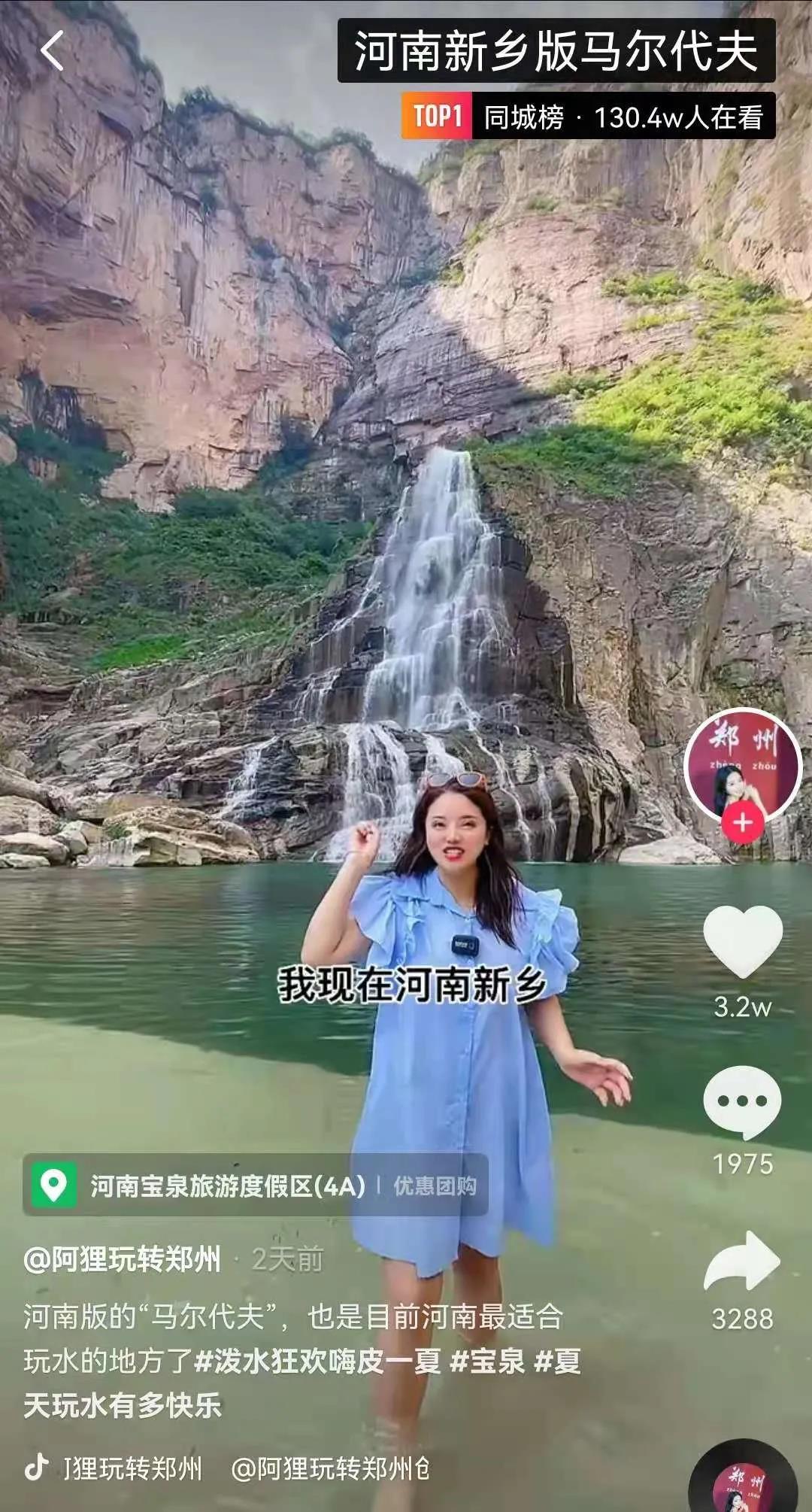The image size is (812, 1512).
Task: Open the TOP1 同城榜 ranking banner
Action: [588, 117]
